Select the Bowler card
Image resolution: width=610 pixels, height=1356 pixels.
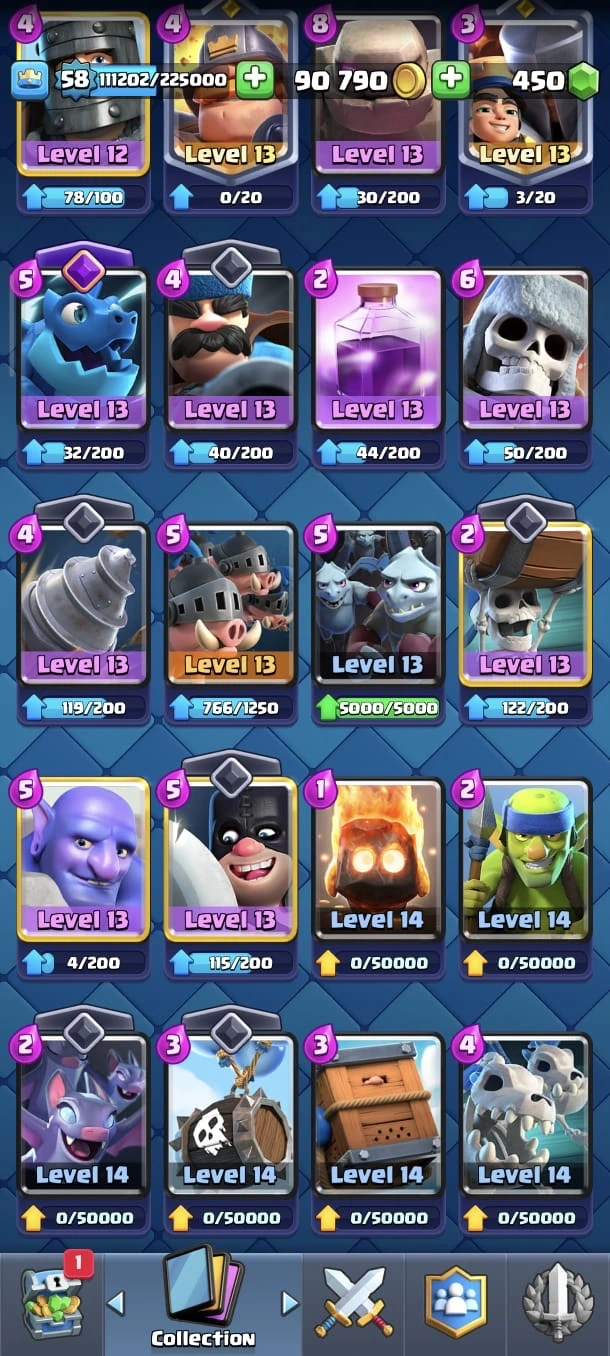(x=83, y=860)
